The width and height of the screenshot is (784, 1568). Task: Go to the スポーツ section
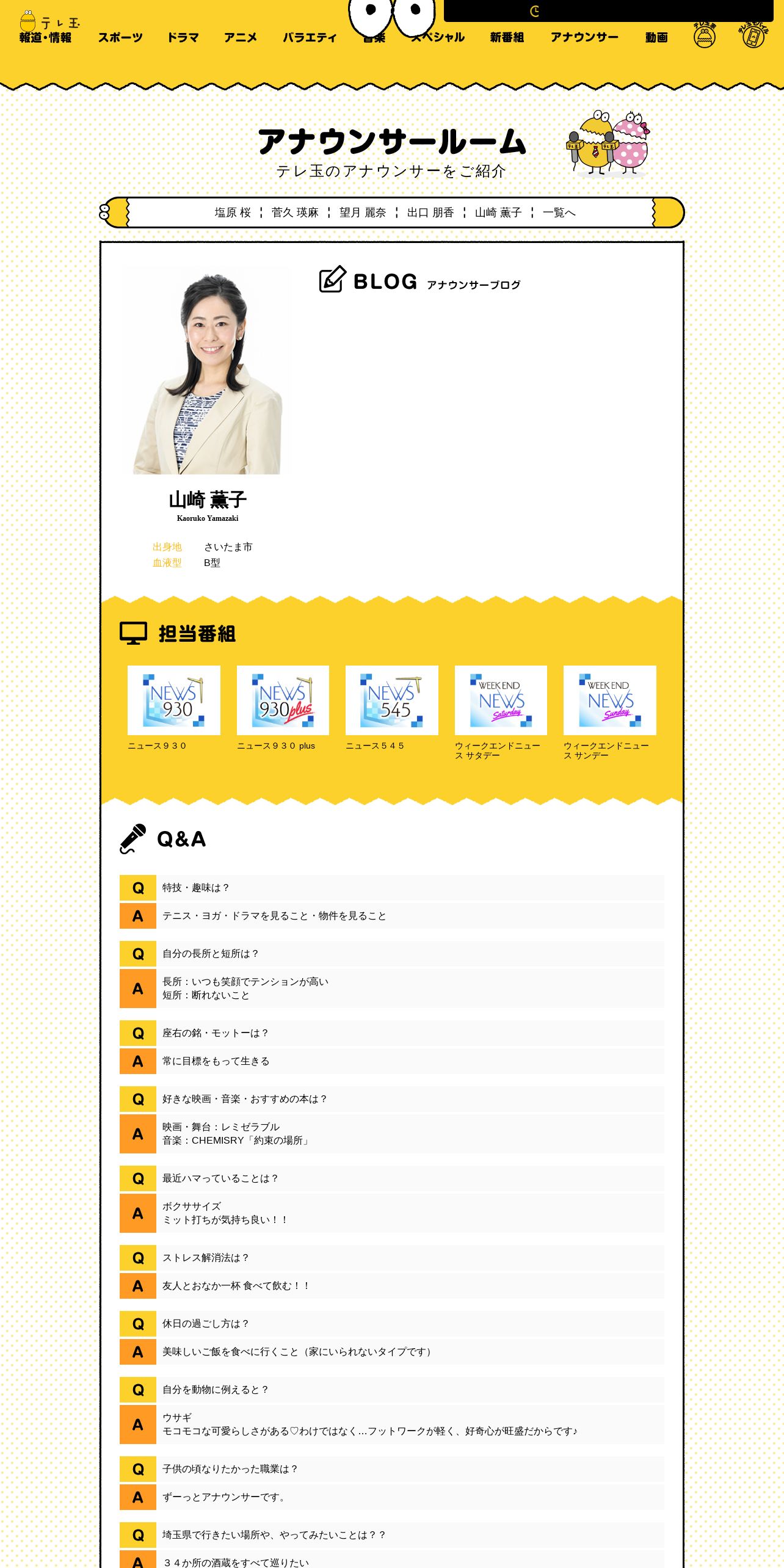pyautogui.click(x=120, y=38)
